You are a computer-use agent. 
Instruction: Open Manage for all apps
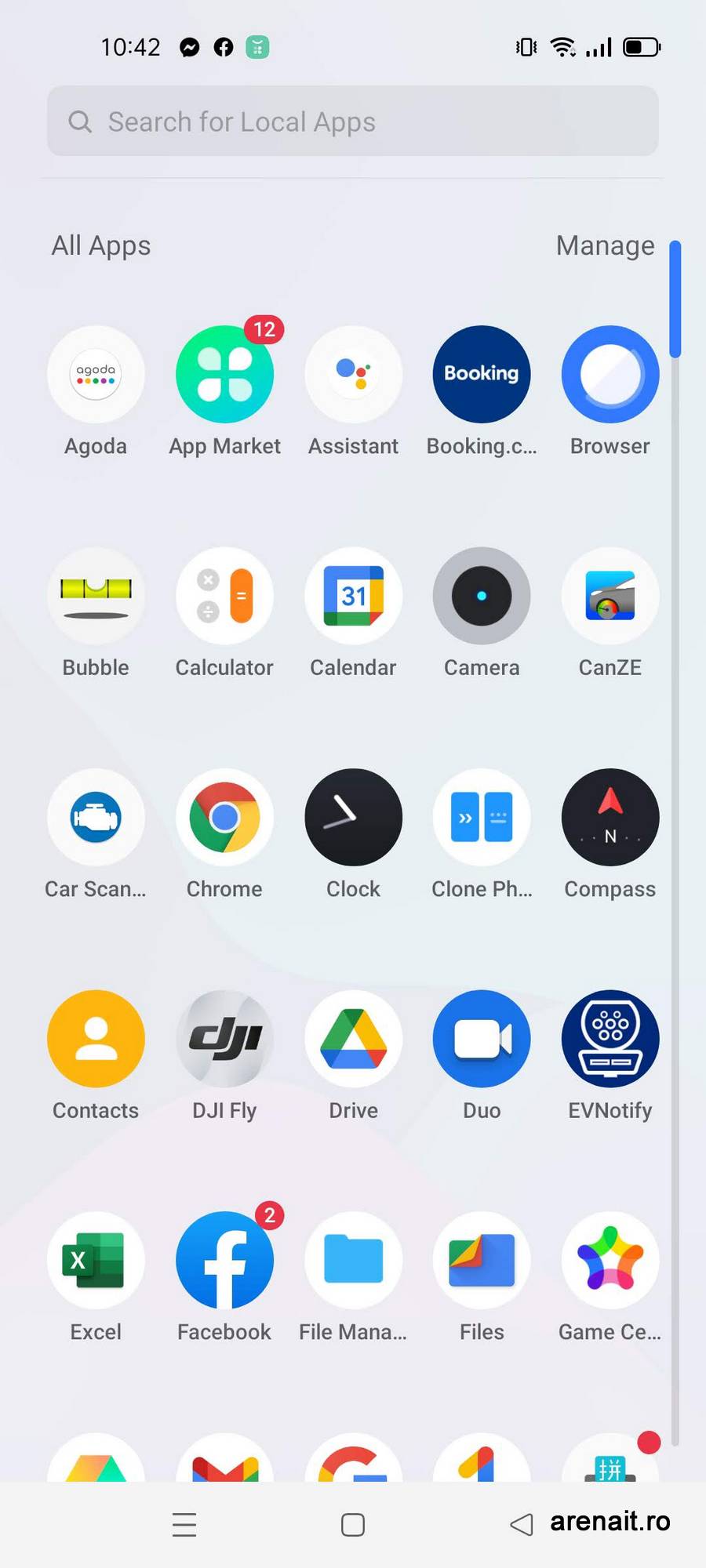[x=605, y=245]
